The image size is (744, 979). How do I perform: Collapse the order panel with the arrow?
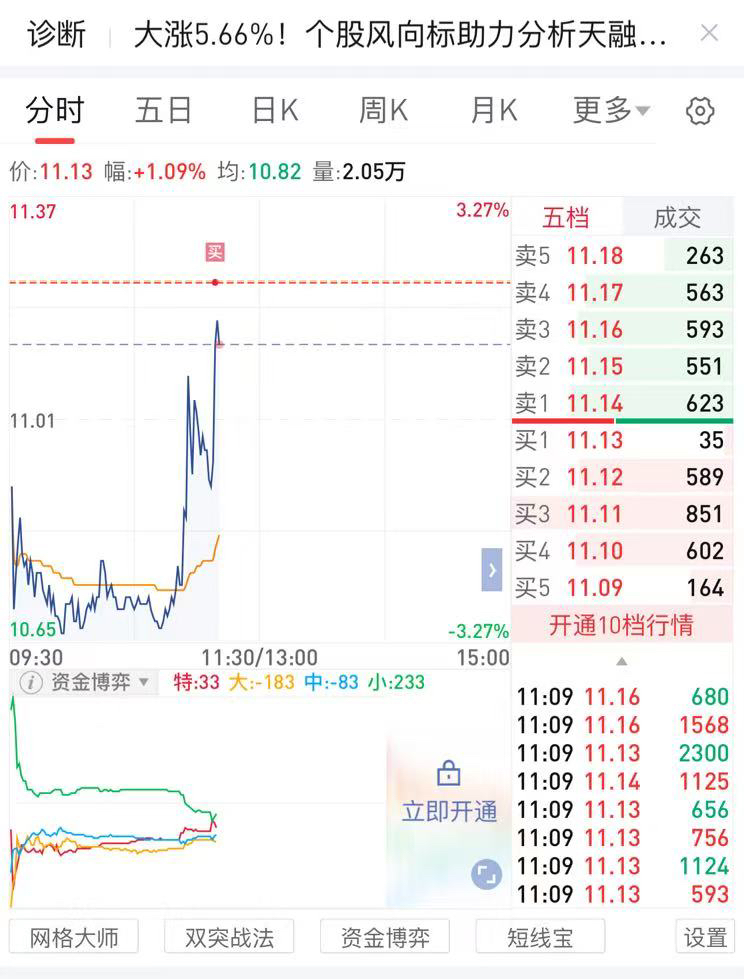pos(492,570)
